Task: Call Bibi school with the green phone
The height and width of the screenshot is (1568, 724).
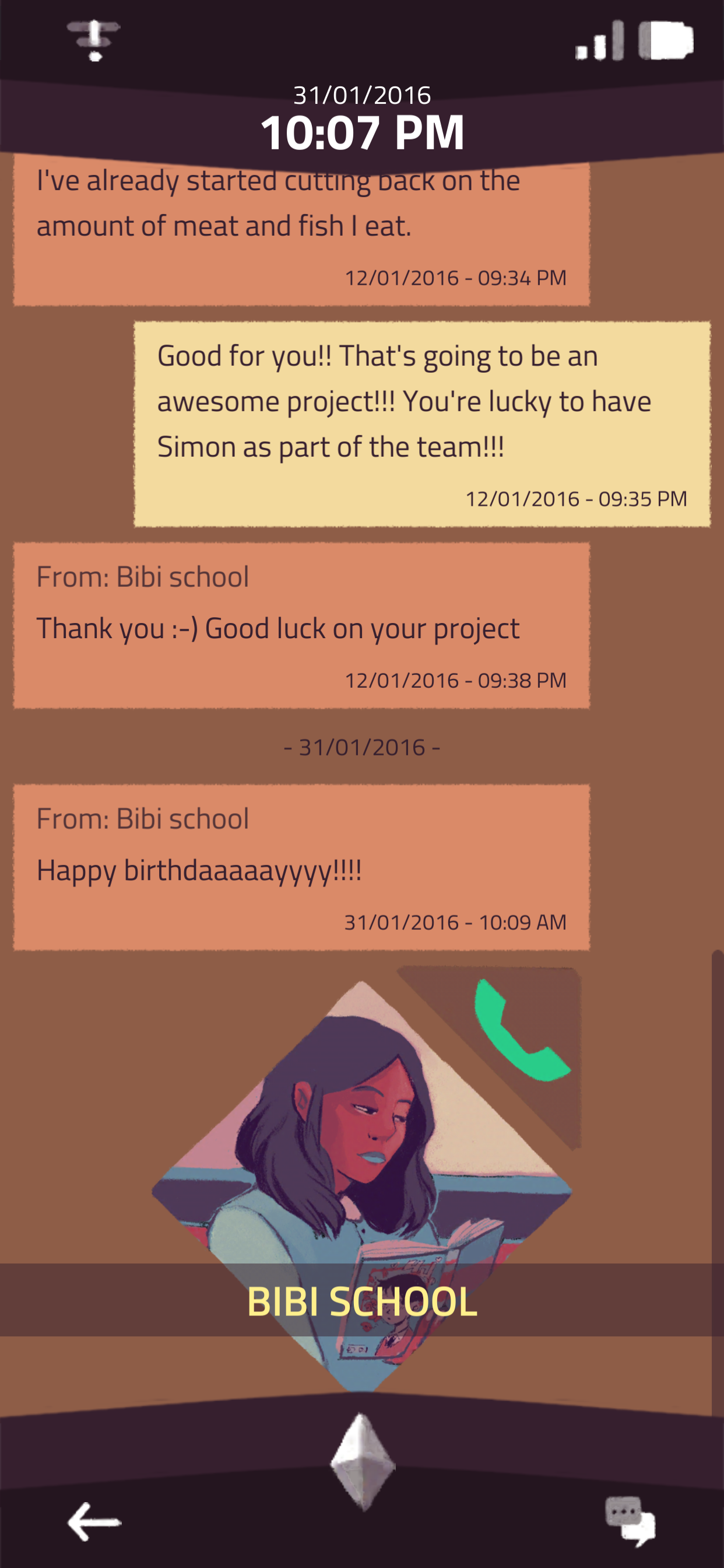Action: point(522,1030)
